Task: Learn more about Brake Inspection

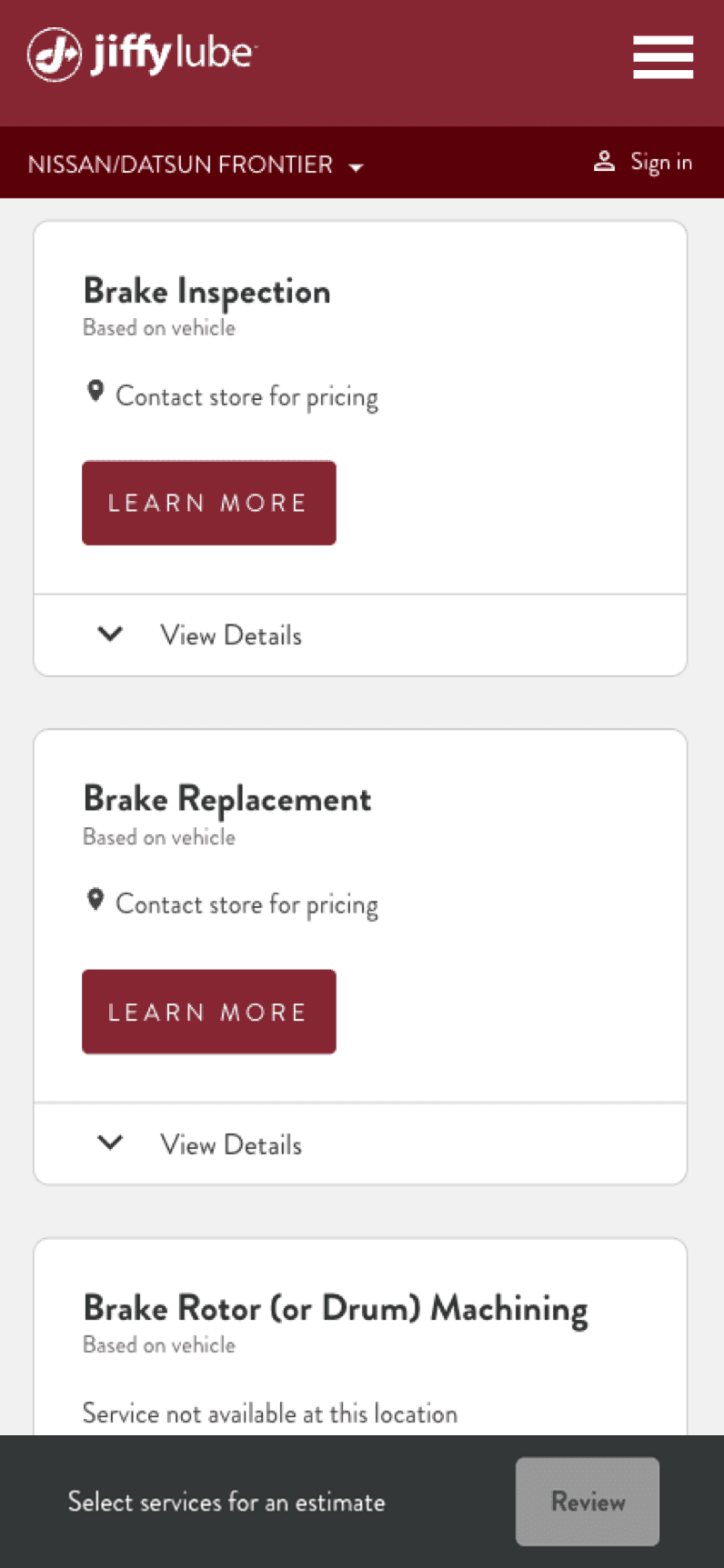Action: coord(209,503)
